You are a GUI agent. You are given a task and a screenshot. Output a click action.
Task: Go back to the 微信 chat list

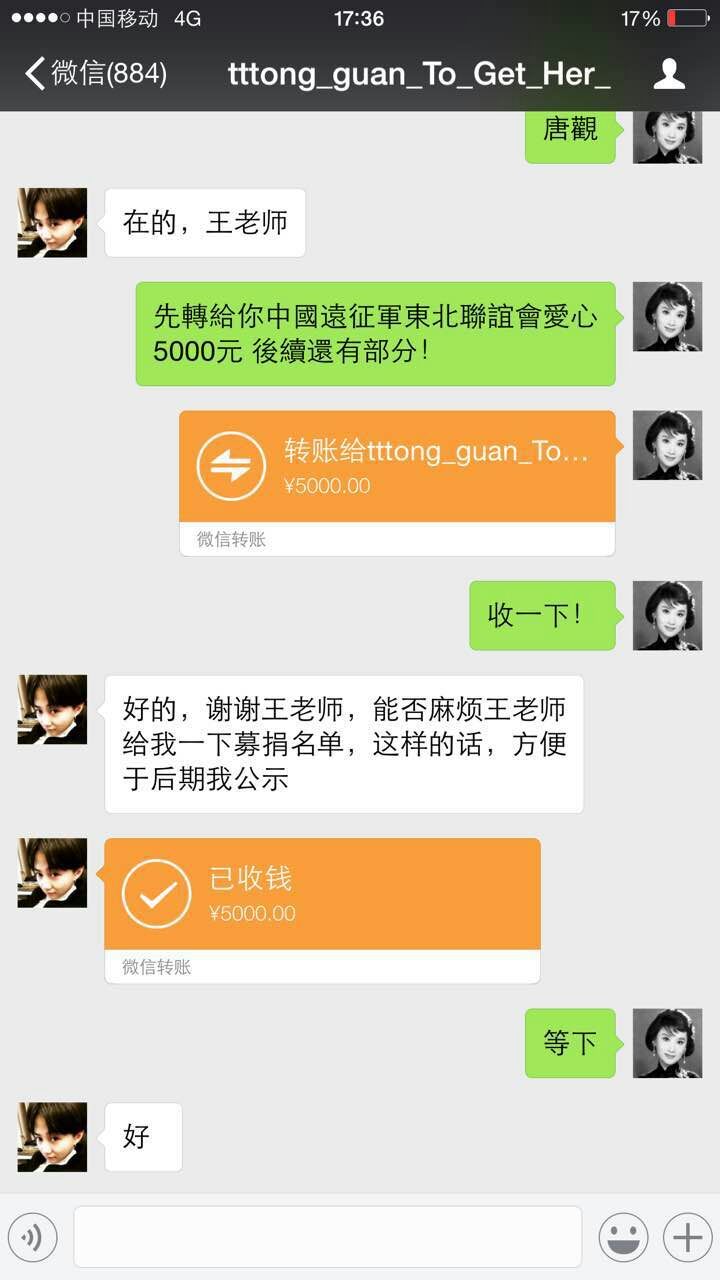tap(95, 74)
